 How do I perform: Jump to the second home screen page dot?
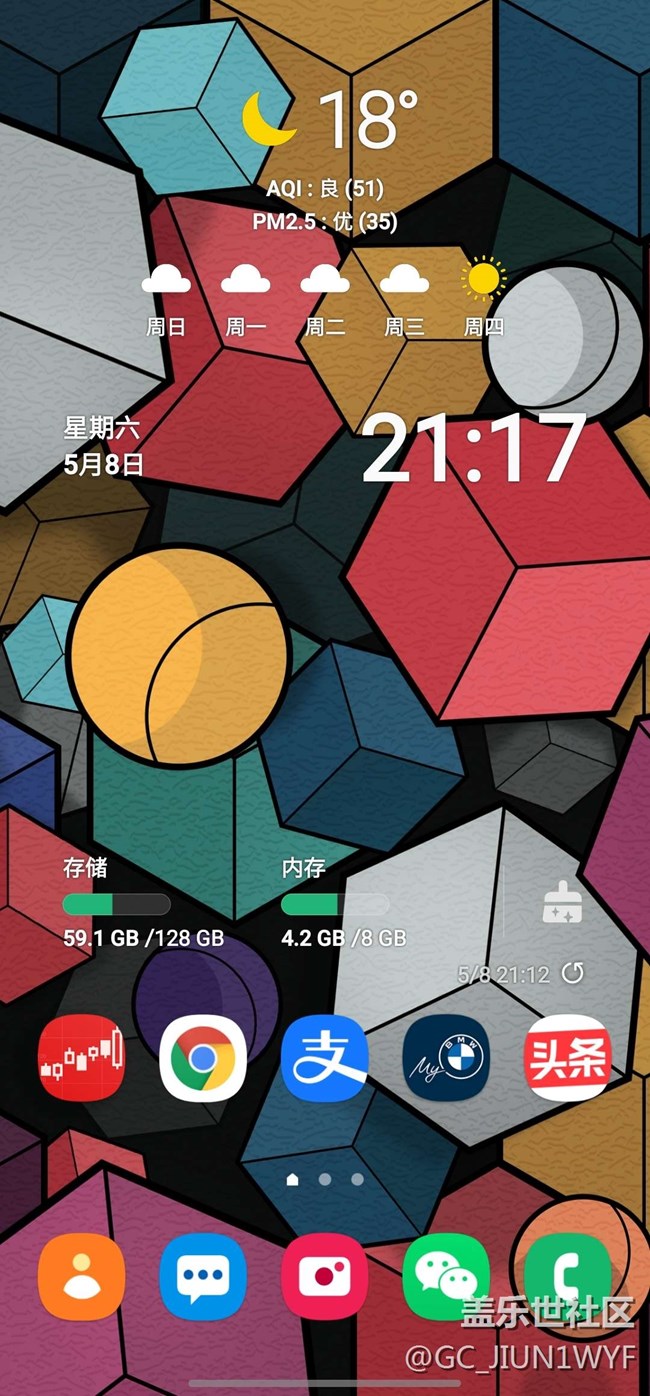pyautogui.click(x=325, y=1179)
